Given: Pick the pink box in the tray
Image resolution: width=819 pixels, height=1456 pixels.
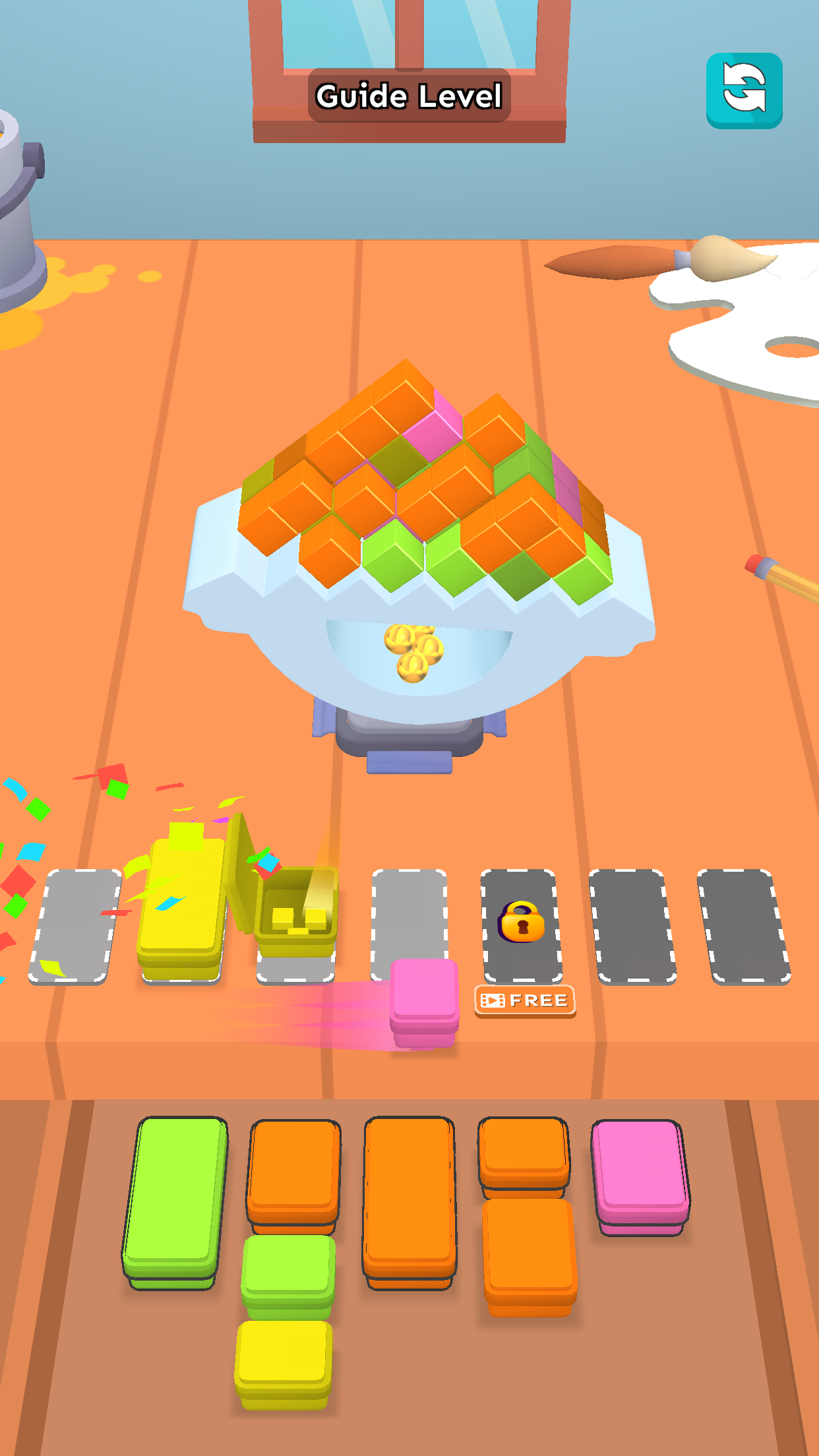Looking at the screenshot, I should pos(640,1177).
